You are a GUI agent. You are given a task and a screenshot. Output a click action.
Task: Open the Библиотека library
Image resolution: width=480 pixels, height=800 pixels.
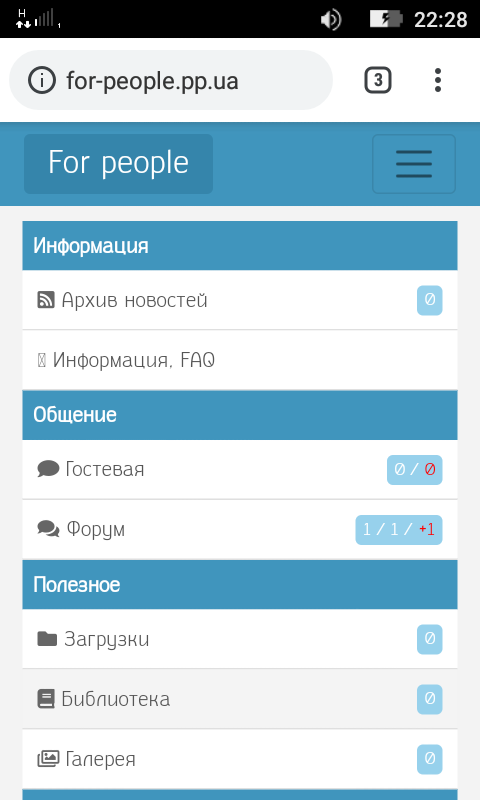pos(240,699)
